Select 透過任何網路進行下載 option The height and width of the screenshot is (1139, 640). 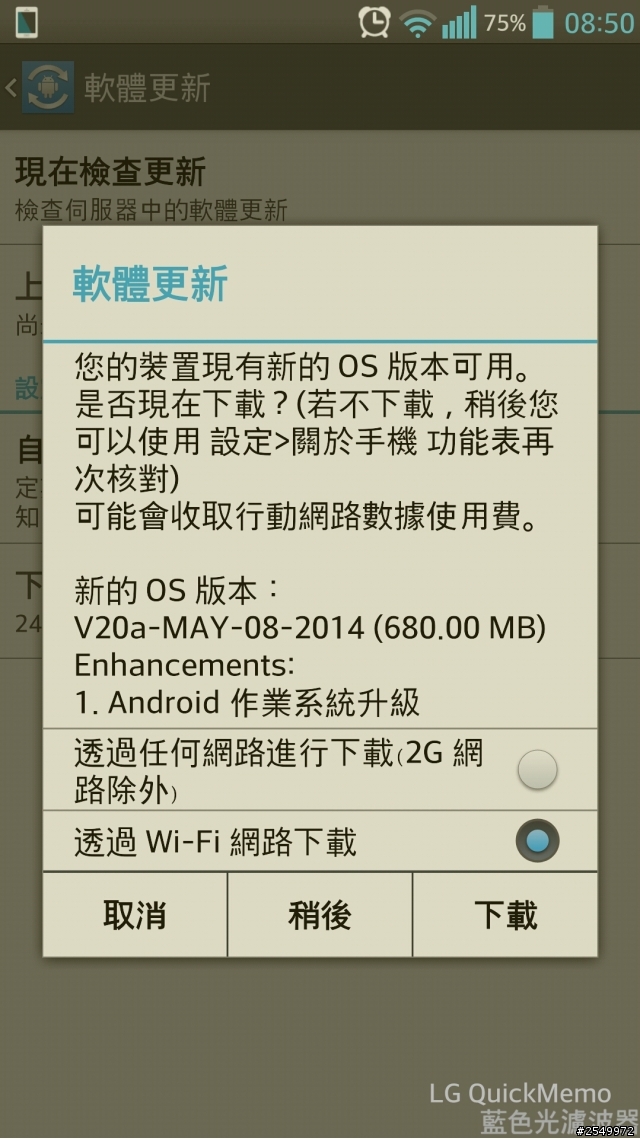click(537, 769)
